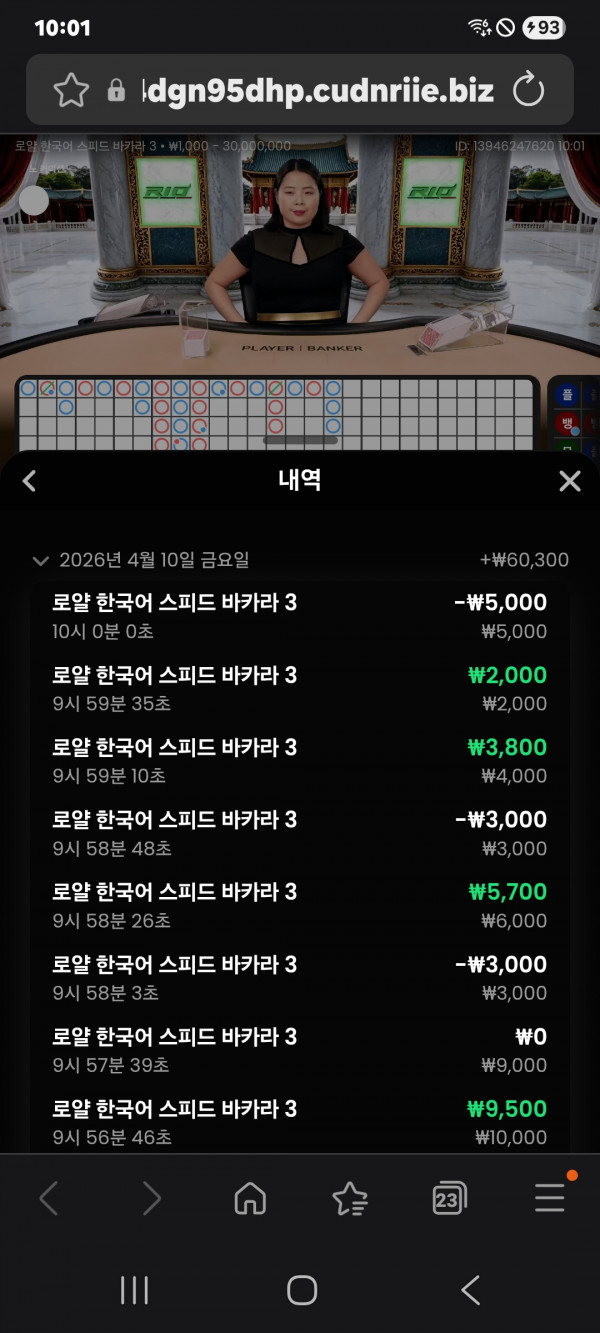
Task: Open the 9시 57분 39초 game record
Action: coord(300,1050)
